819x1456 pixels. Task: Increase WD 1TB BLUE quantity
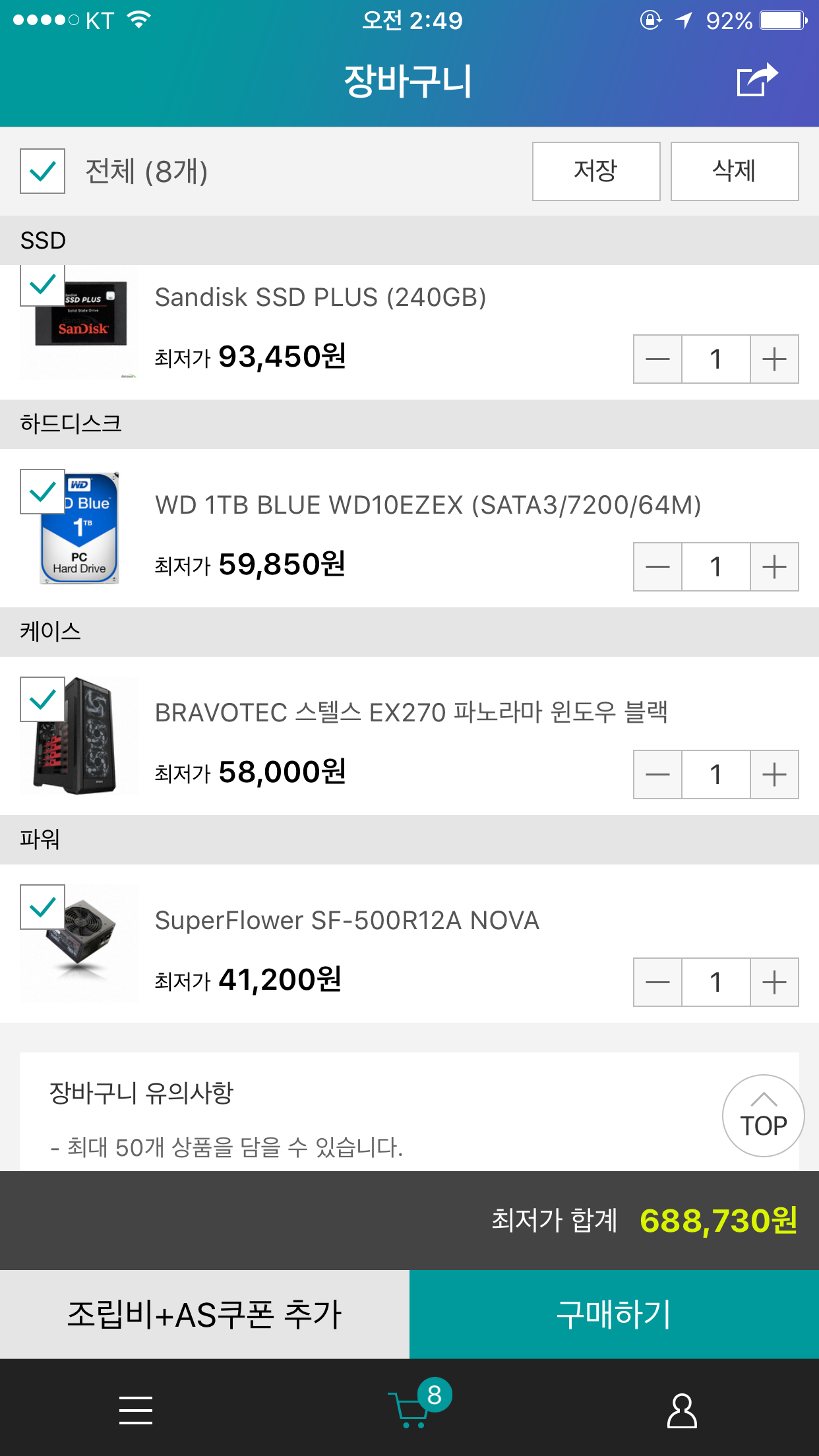point(774,567)
